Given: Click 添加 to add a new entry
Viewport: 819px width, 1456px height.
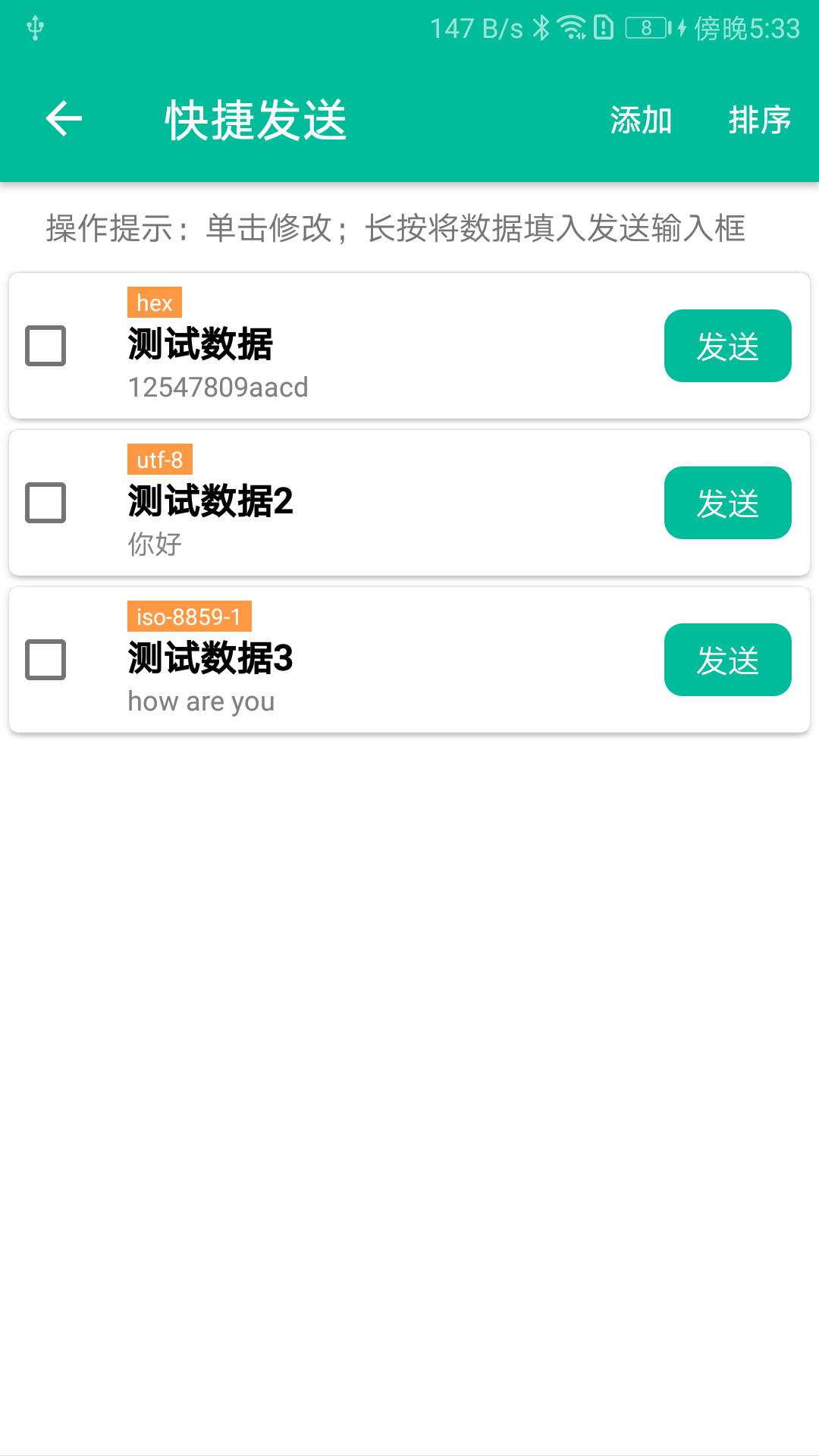Looking at the screenshot, I should [641, 119].
